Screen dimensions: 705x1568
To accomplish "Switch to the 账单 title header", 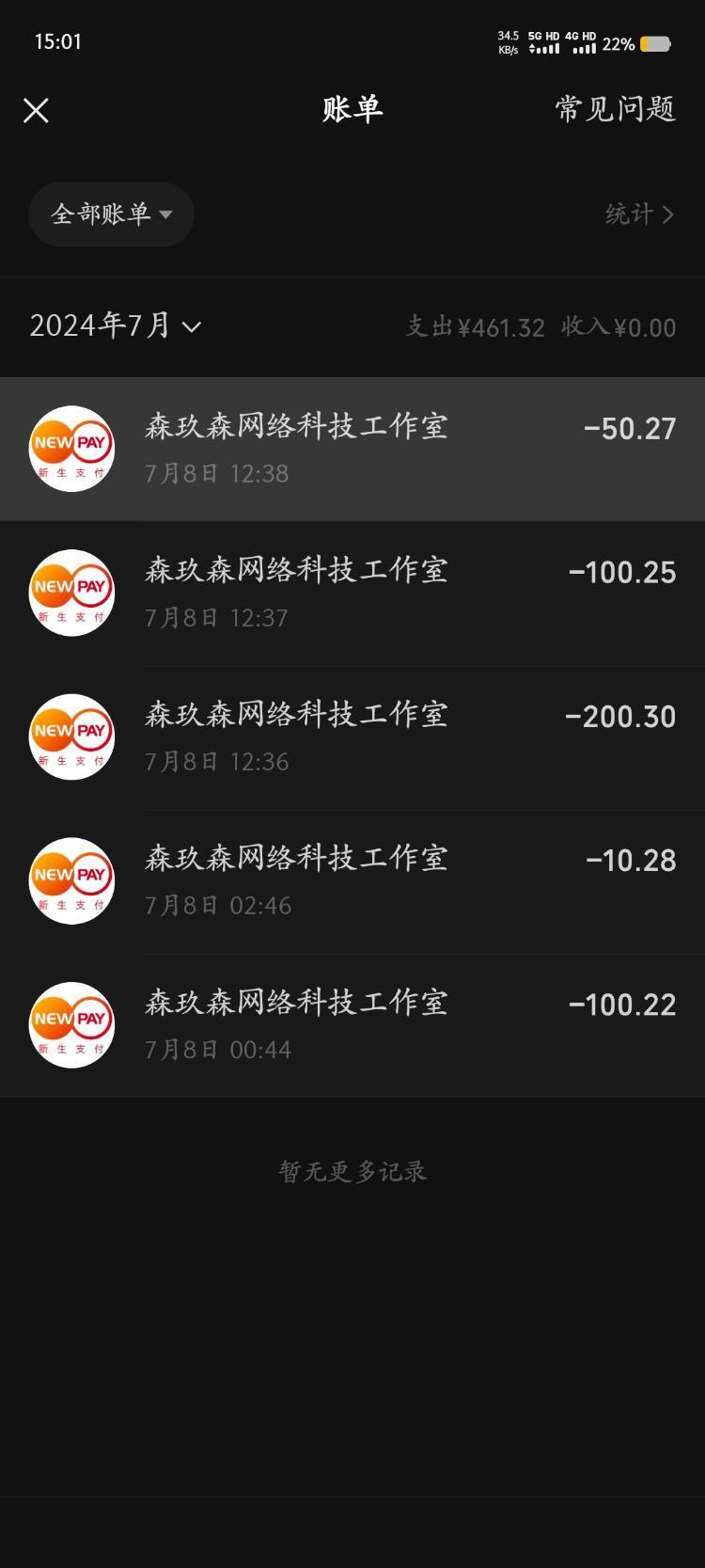I will 352,109.
